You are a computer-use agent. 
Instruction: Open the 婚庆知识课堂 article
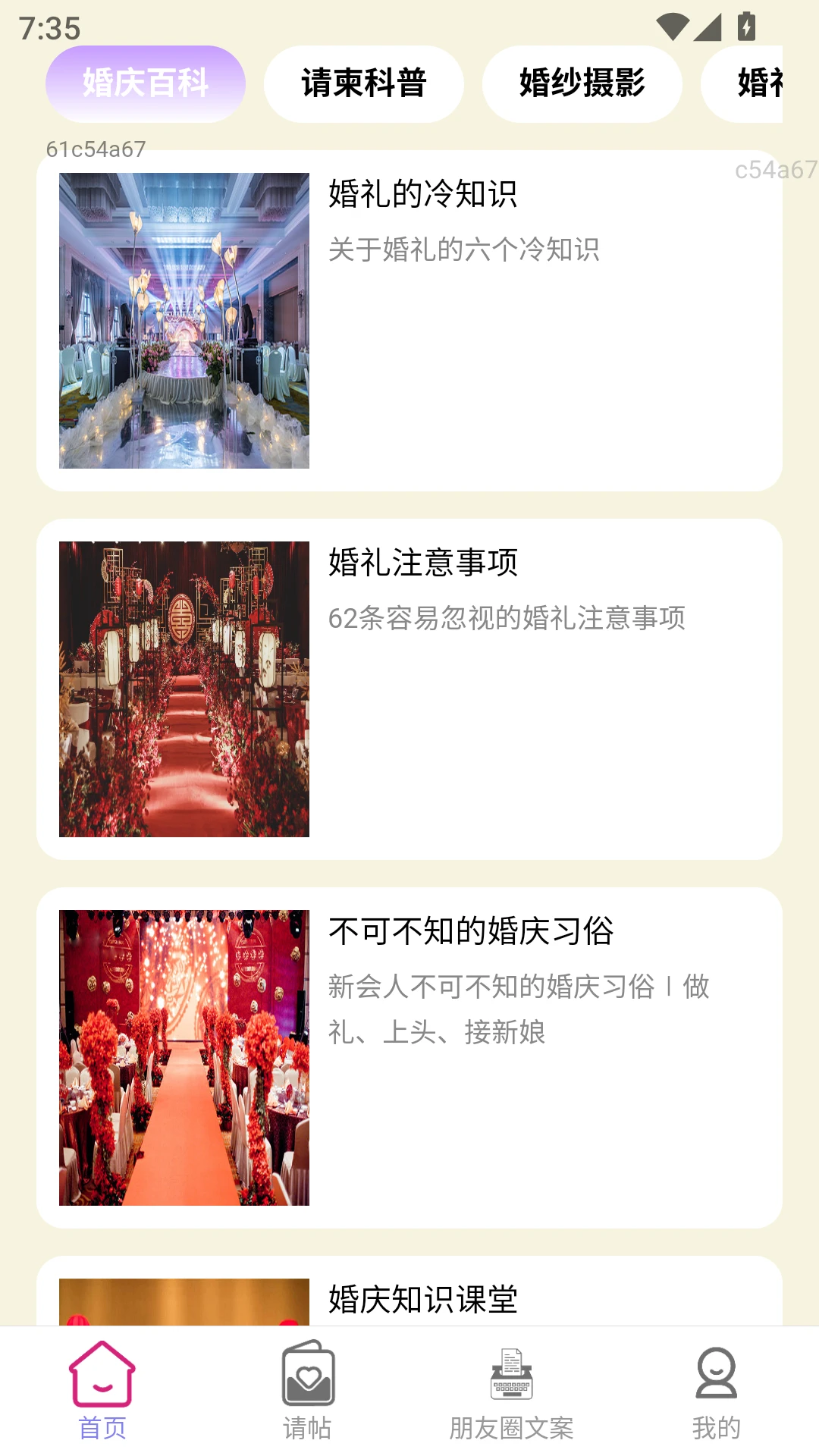(x=422, y=1299)
